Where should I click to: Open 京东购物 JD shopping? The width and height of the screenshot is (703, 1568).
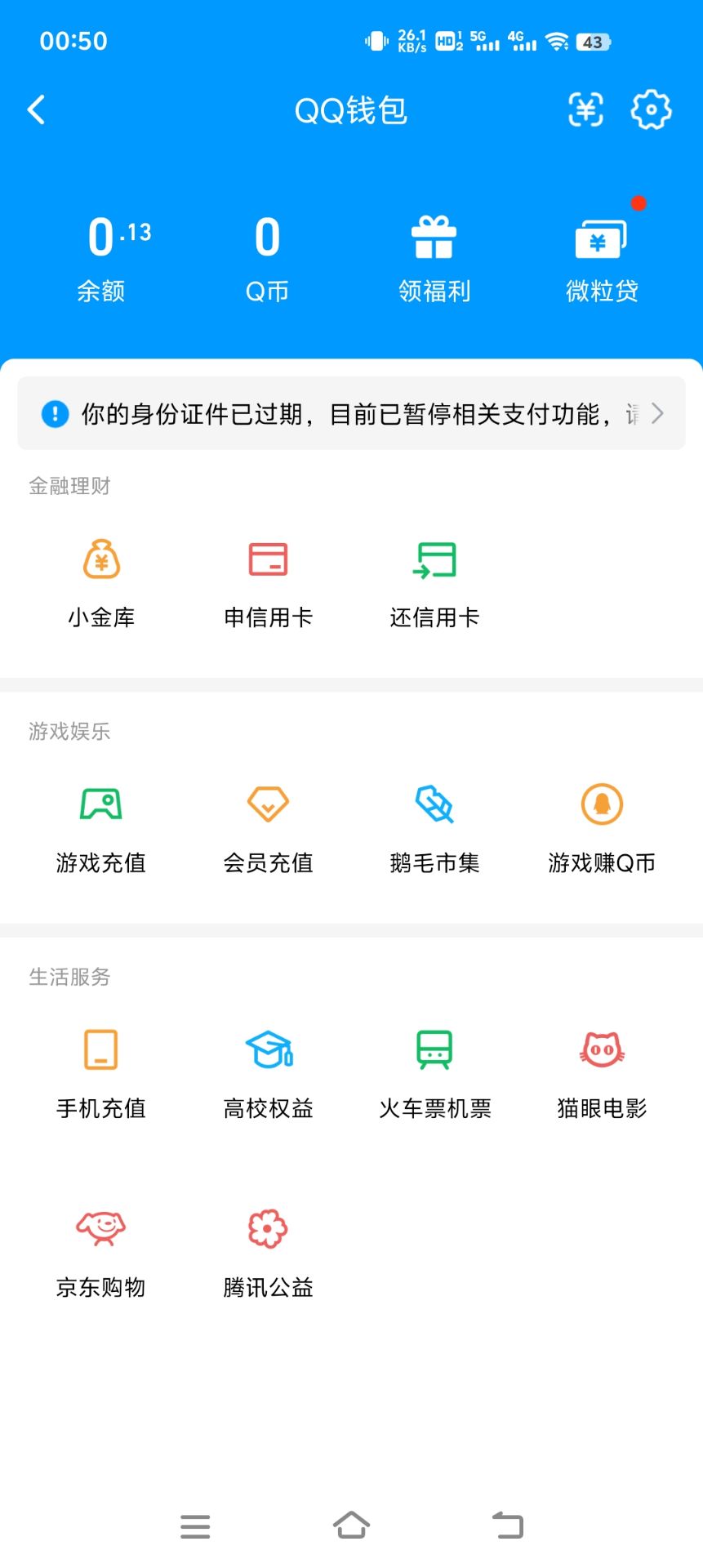[x=101, y=1249]
